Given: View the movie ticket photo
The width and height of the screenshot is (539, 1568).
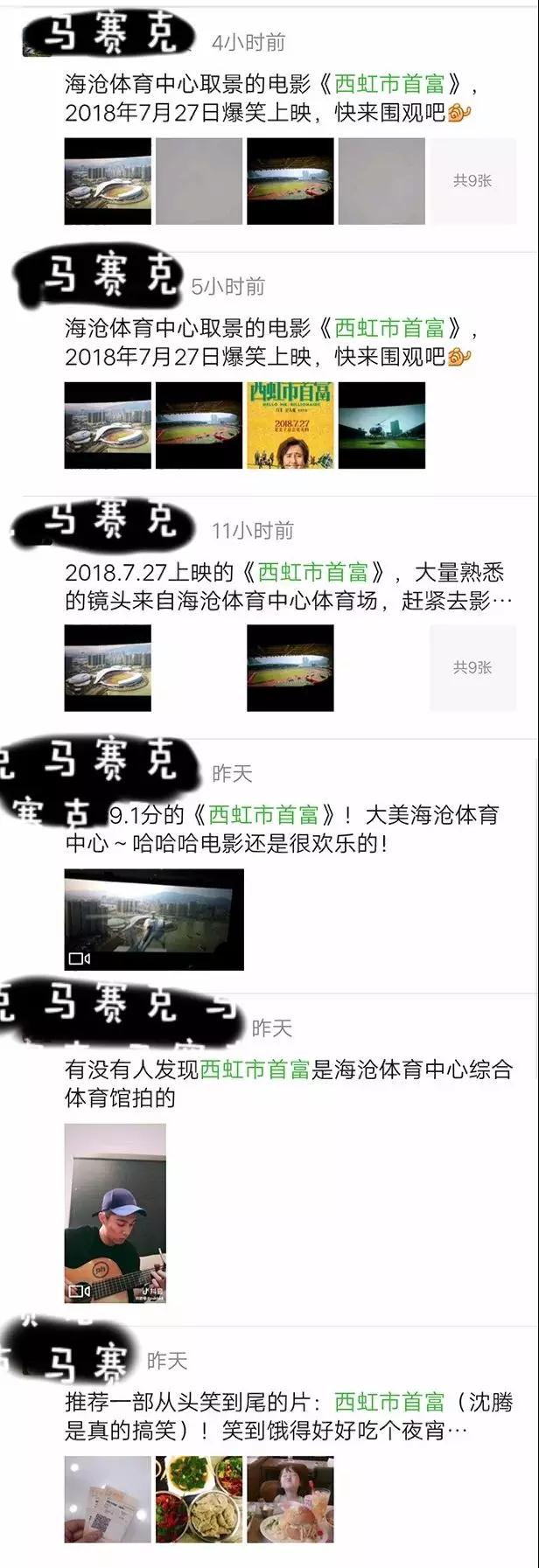Looking at the screenshot, I should (108, 1499).
